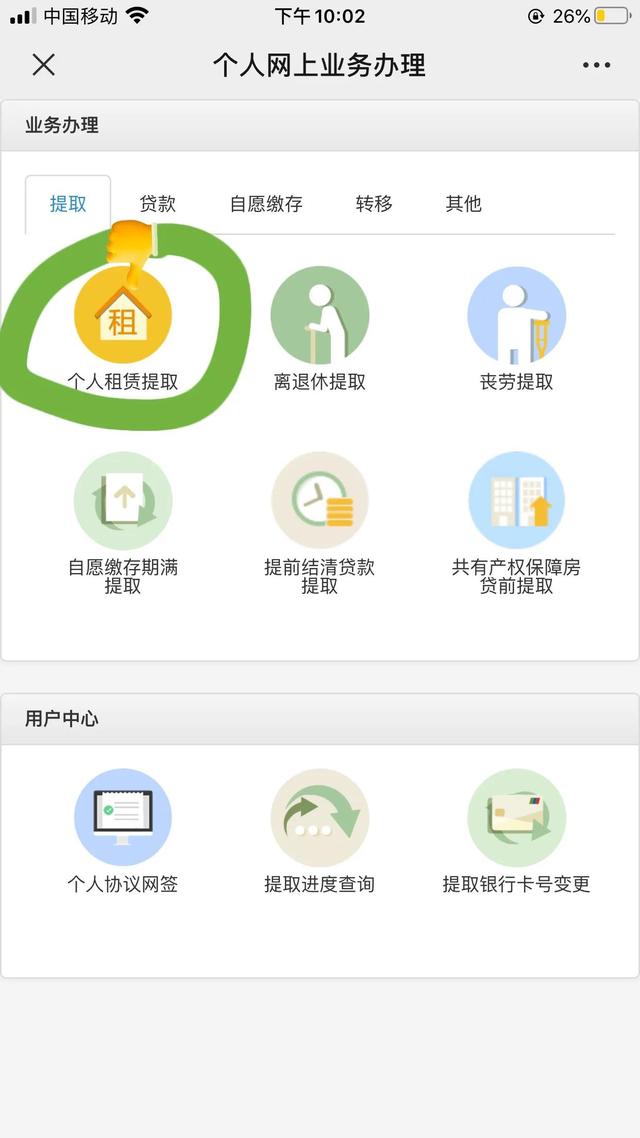Select 提前结清贷款提取

319,523
